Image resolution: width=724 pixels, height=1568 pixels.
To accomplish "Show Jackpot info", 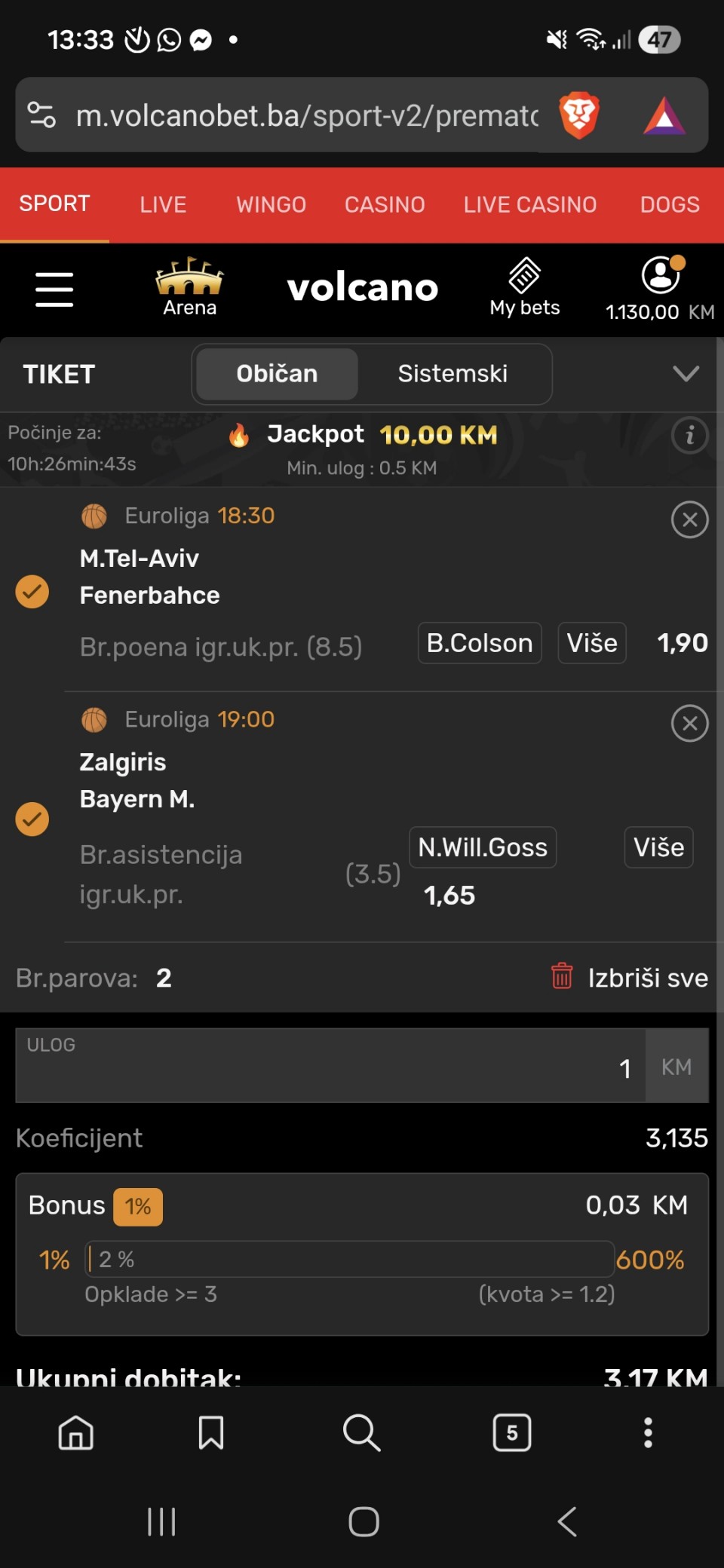I will 689,436.
